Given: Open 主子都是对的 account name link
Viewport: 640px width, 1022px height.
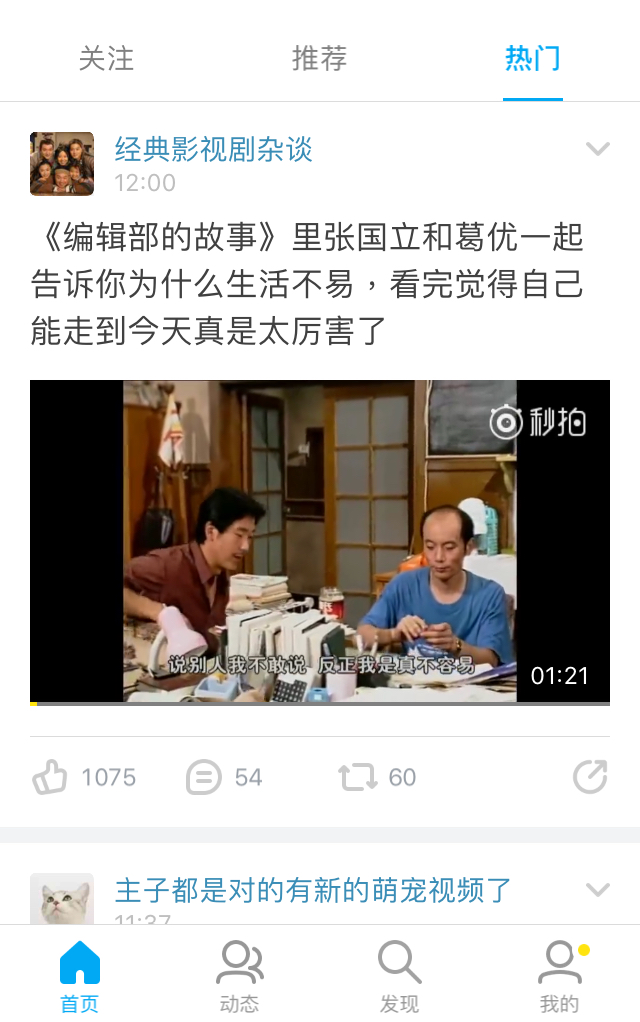Looking at the screenshot, I should (313, 889).
